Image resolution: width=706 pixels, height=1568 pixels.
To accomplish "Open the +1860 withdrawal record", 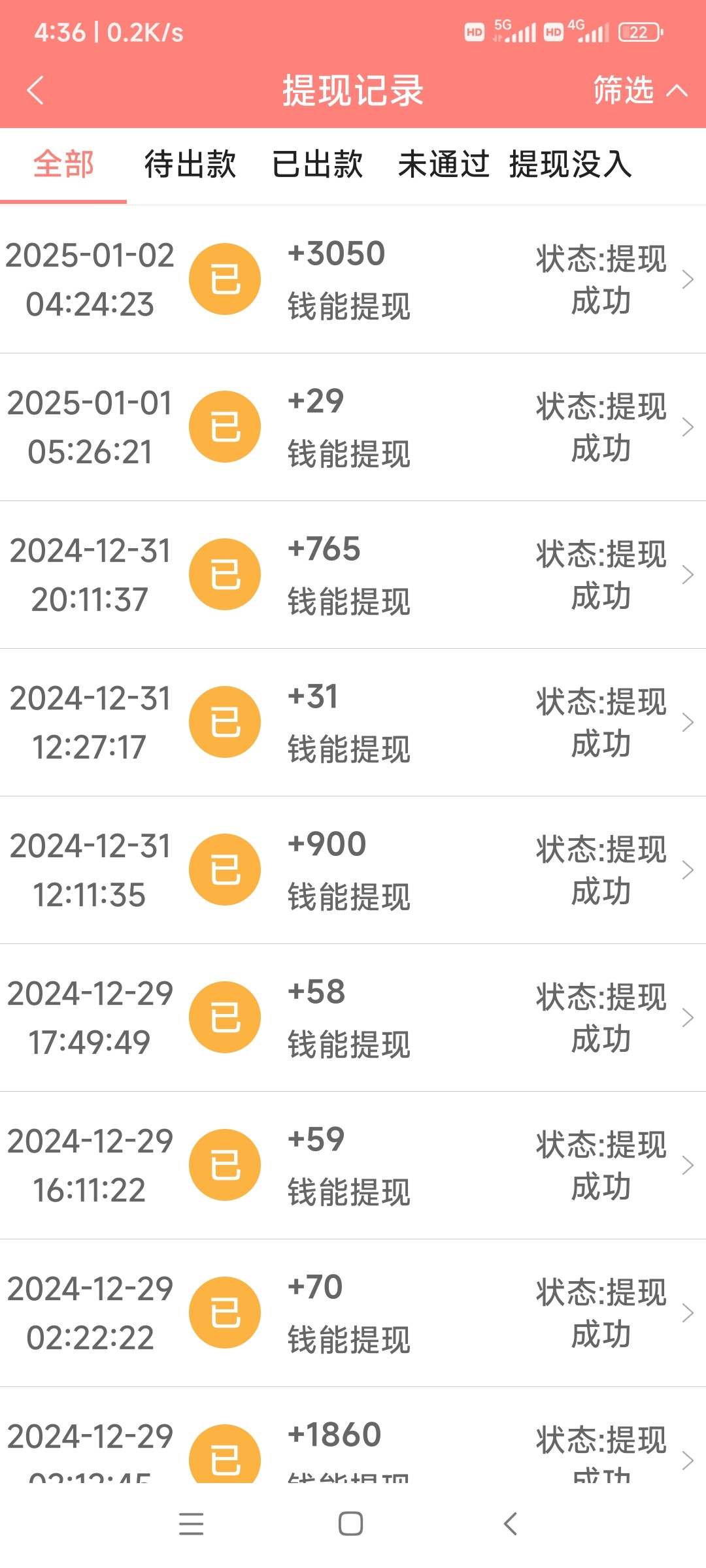I will coord(353,1450).
